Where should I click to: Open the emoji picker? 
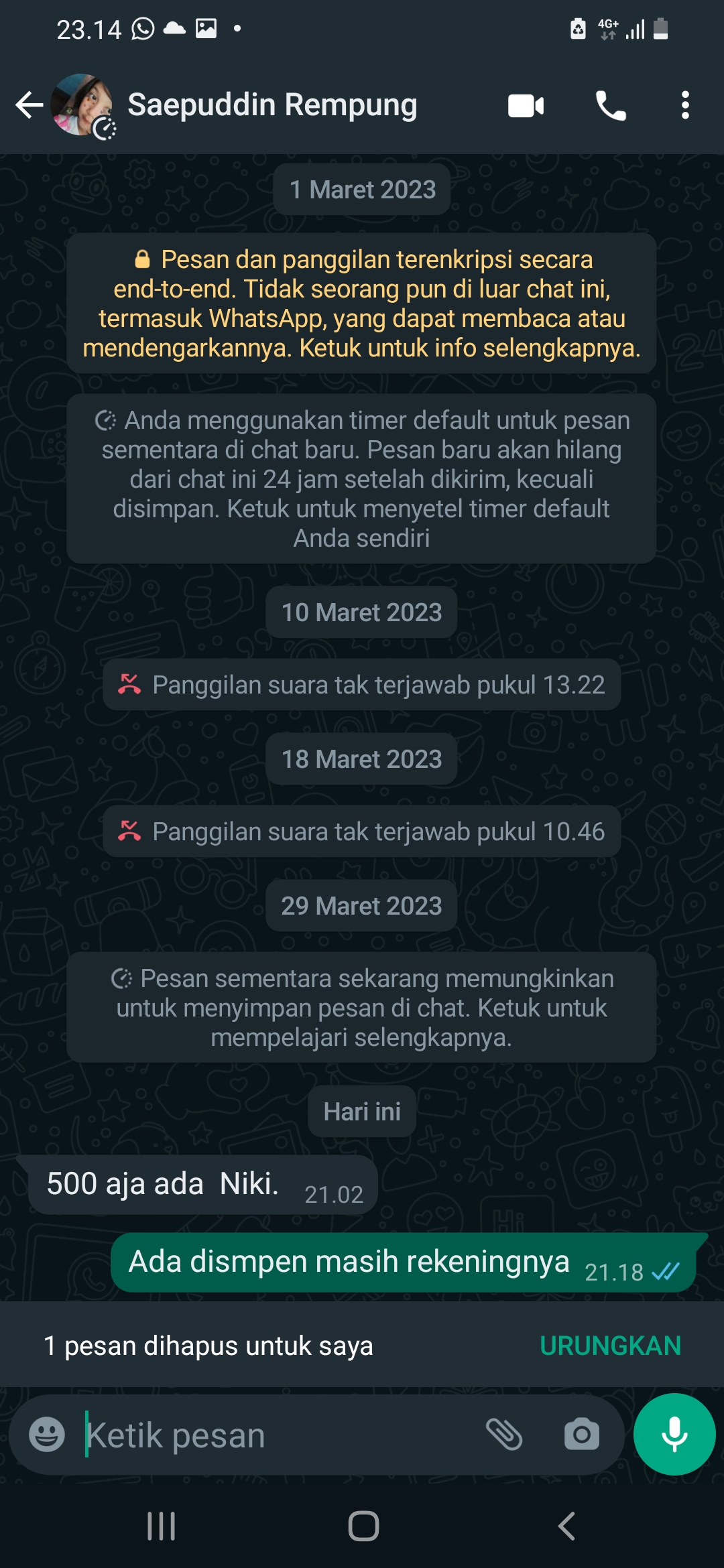(x=47, y=1435)
